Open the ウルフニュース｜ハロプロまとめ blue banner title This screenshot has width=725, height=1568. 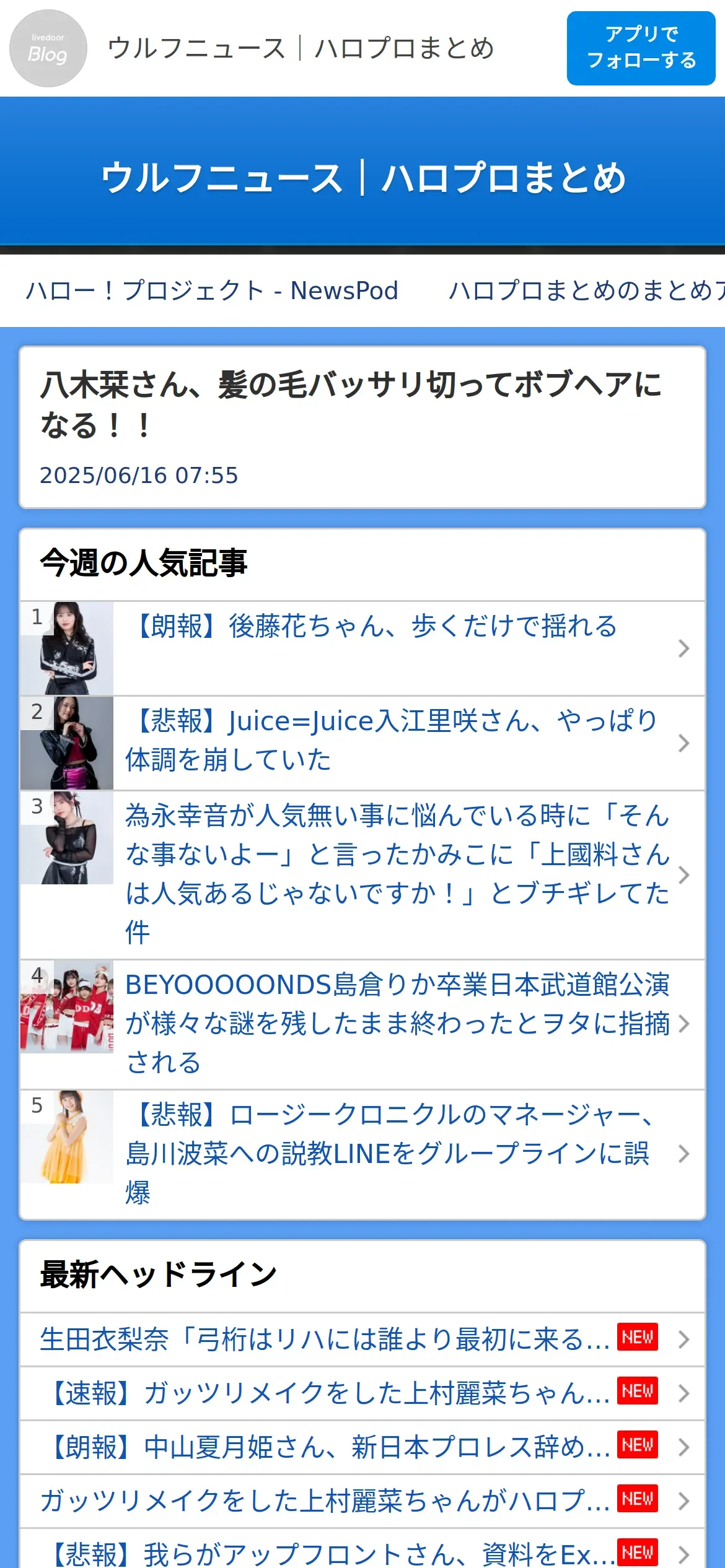(362, 178)
